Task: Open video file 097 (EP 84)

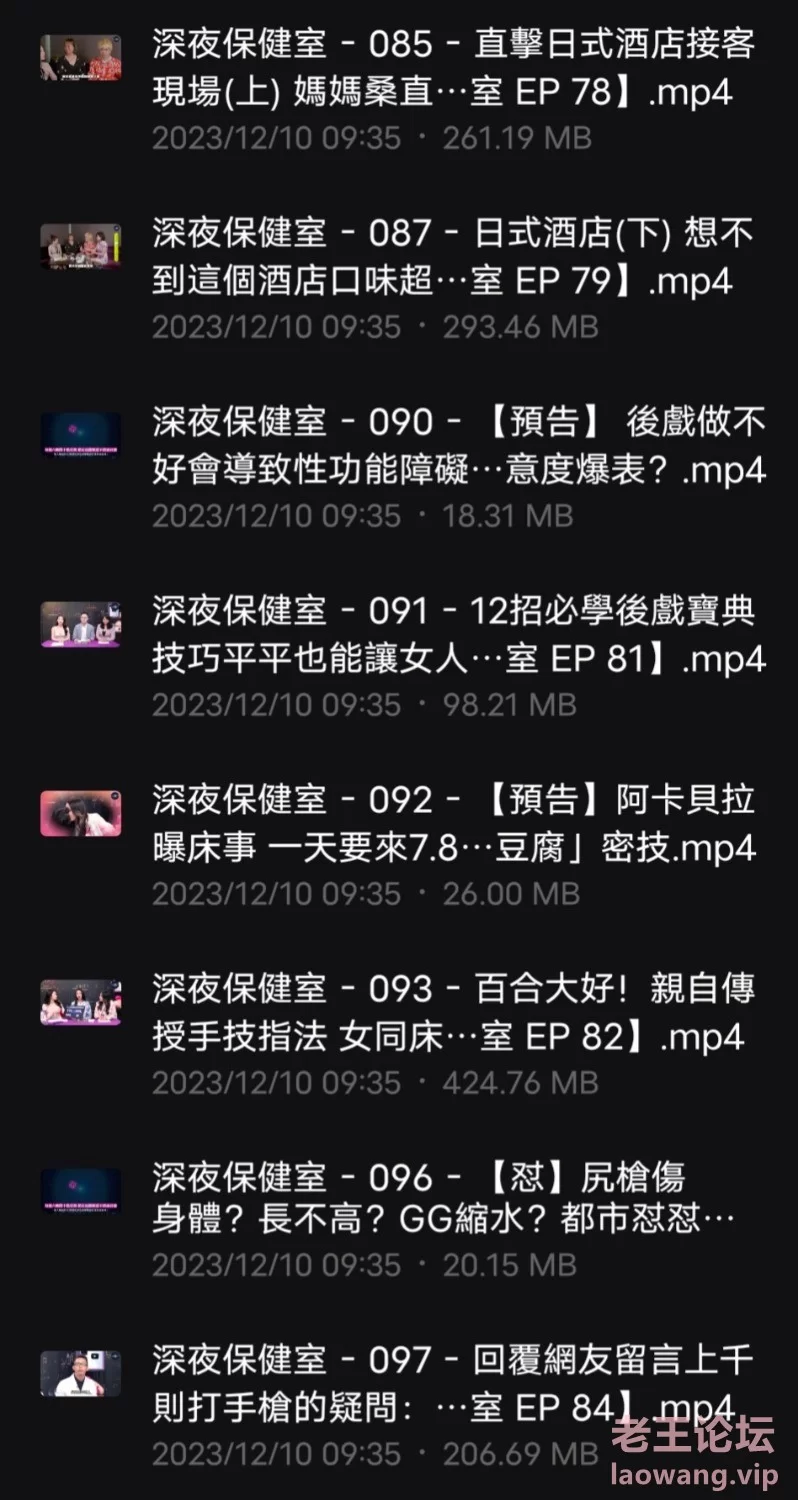Action: click(452, 1383)
